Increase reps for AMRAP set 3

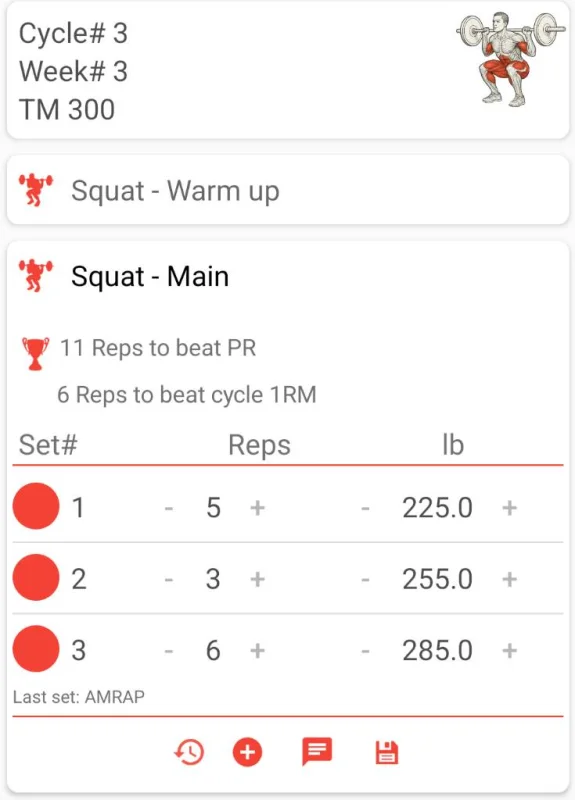258,651
